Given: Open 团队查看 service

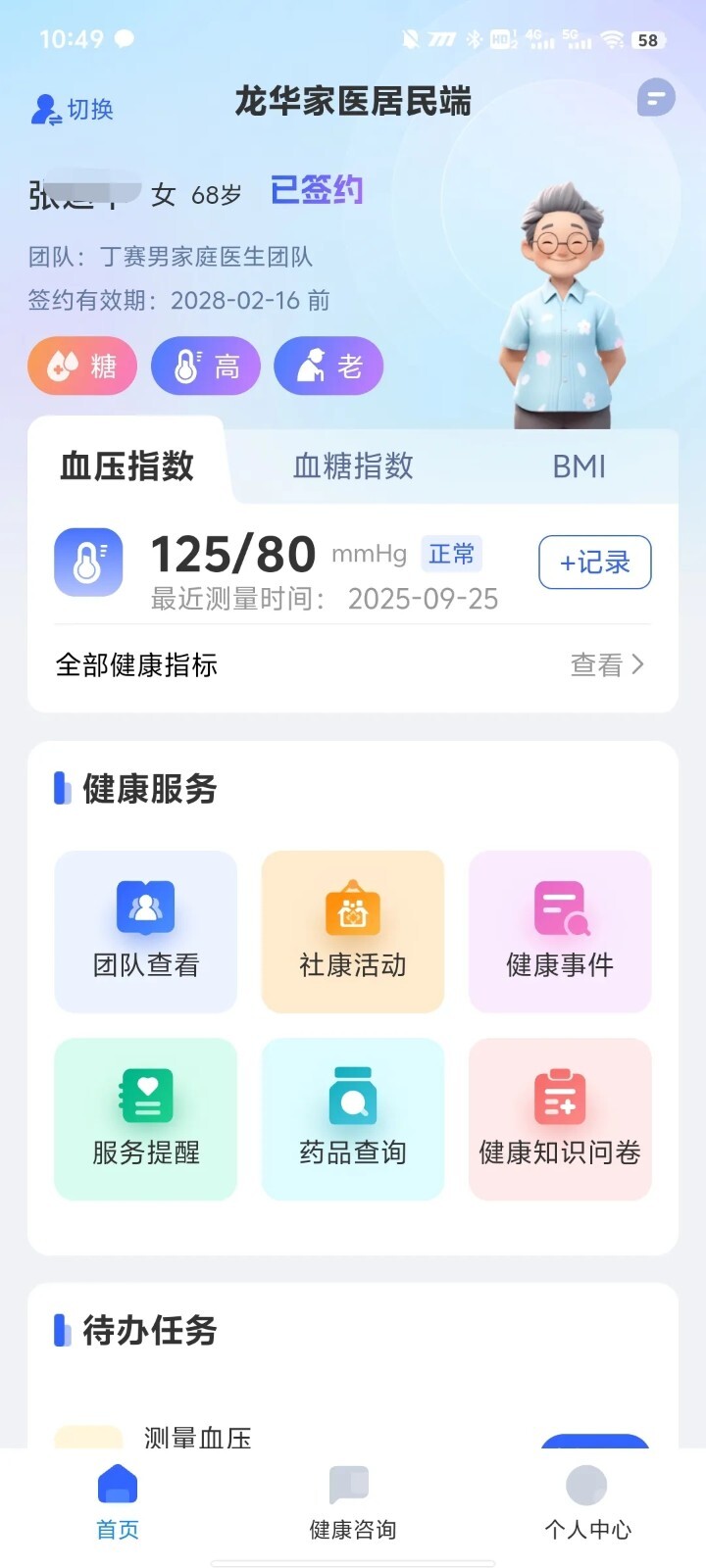Looking at the screenshot, I should (146, 931).
